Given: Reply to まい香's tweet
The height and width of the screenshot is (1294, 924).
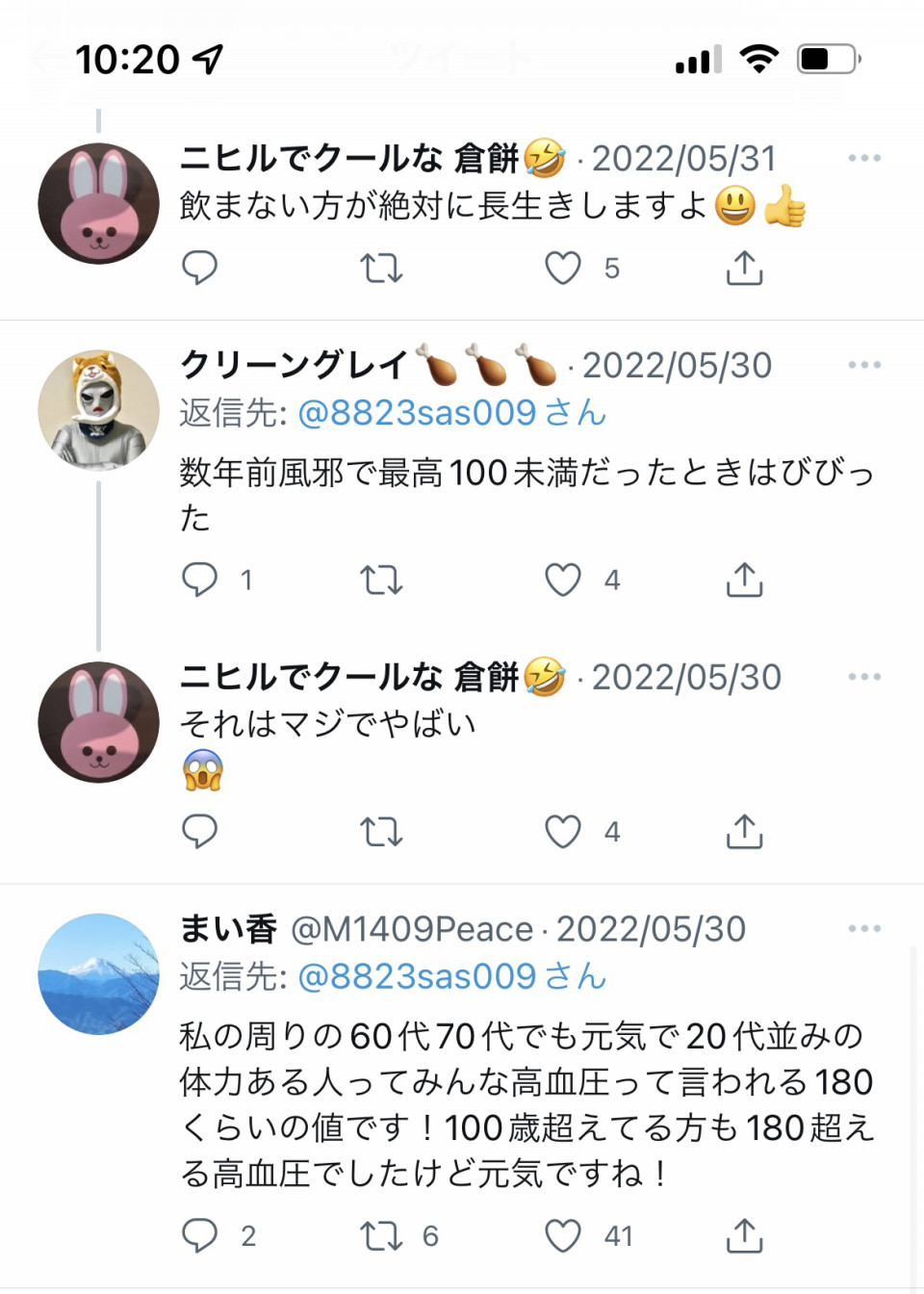Looking at the screenshot, I should (x=199, y=1235).
